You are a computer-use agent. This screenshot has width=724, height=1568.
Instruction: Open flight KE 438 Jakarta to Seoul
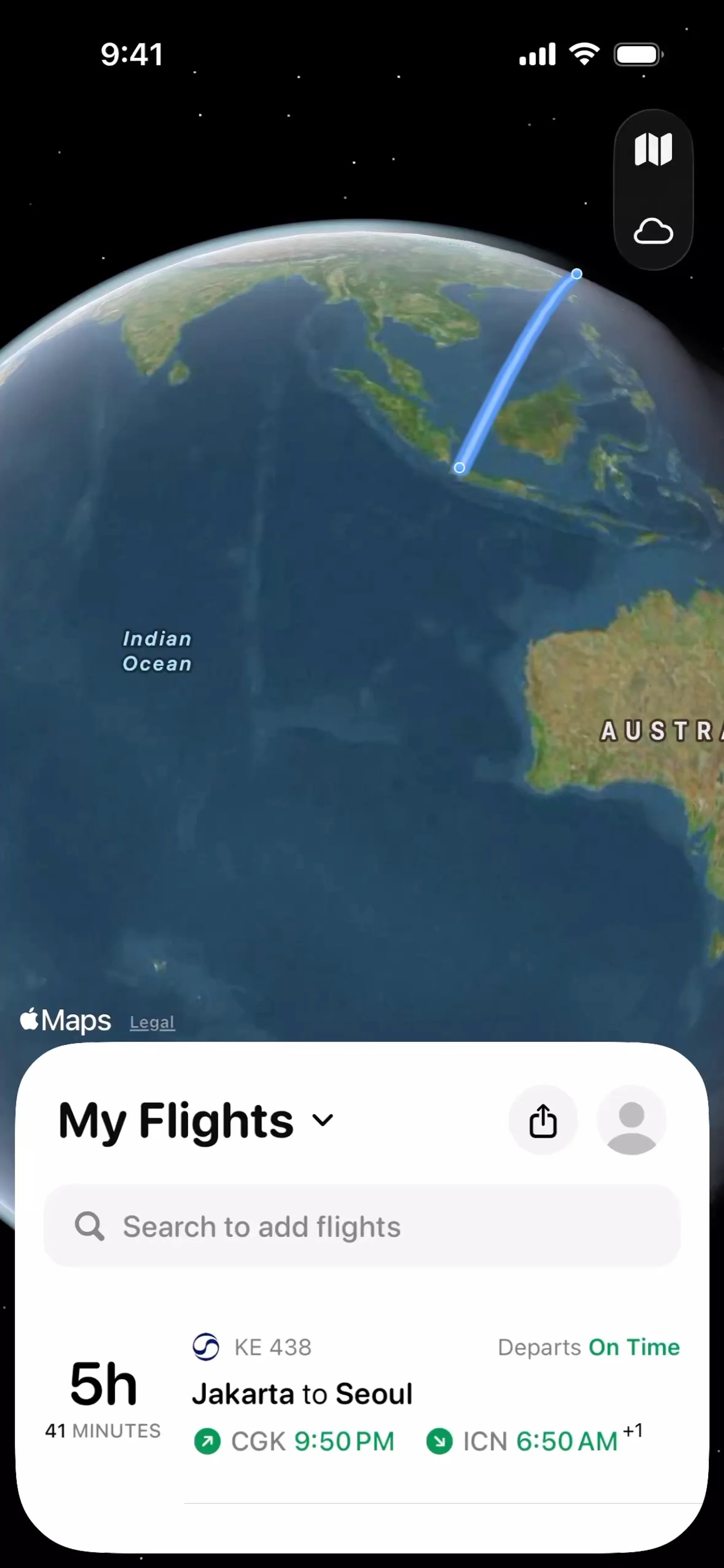pos(362,1394)
